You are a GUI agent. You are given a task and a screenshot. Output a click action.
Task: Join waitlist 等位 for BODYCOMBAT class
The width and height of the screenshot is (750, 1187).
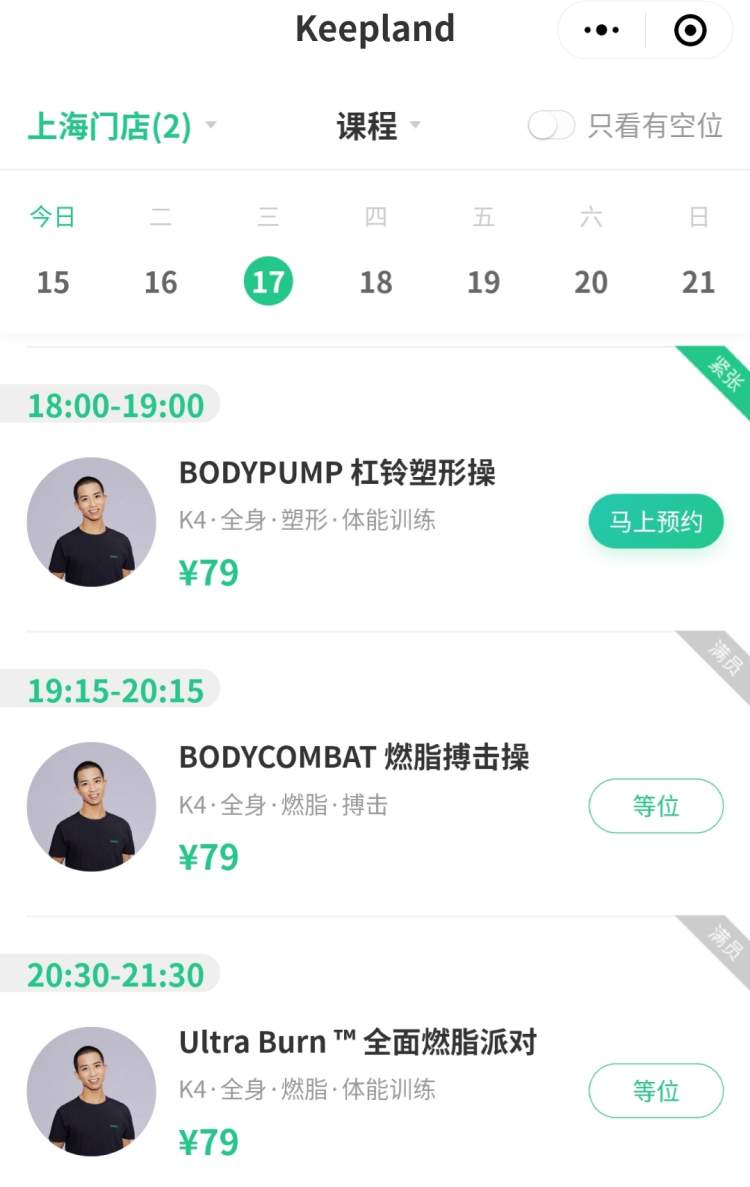coord(655,806)
